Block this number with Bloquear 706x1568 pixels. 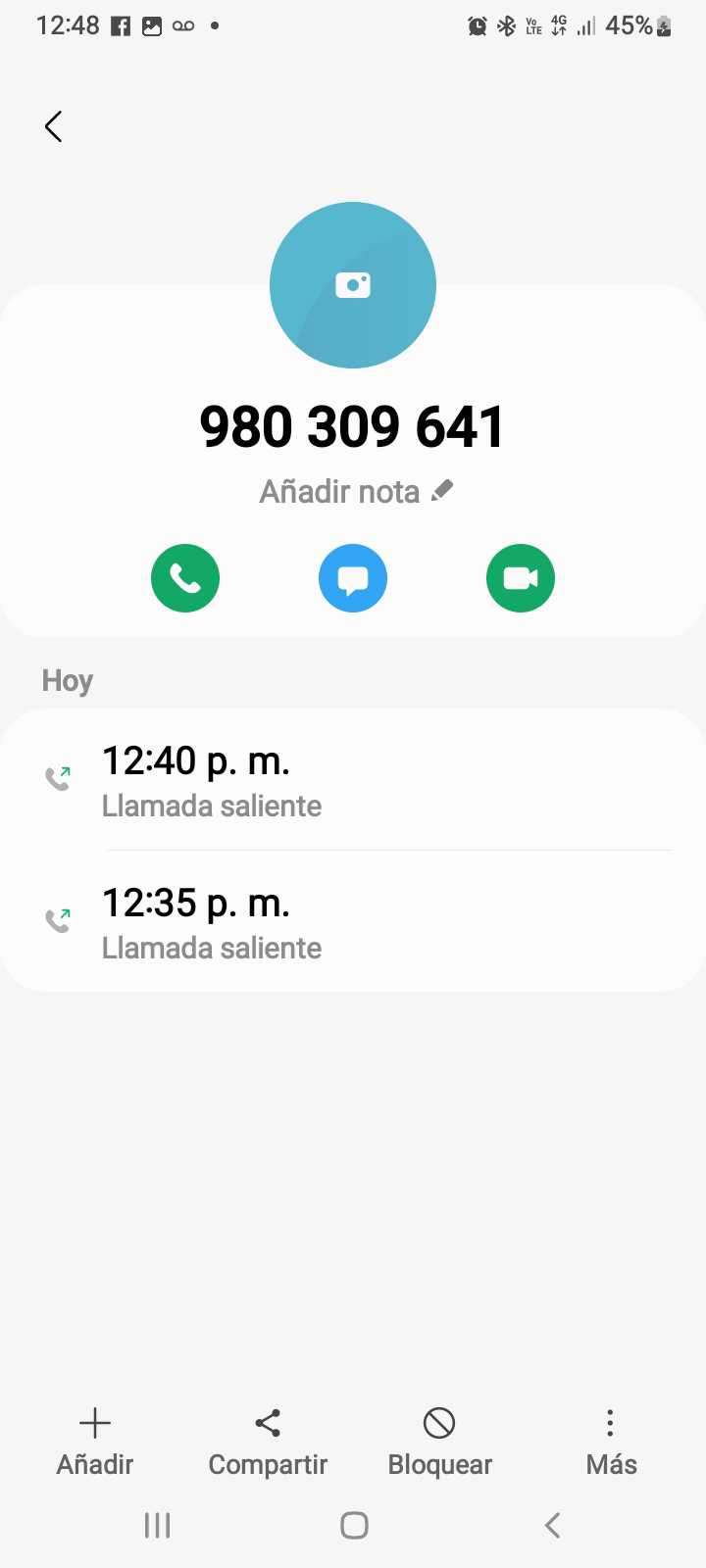click(439, 1442)
